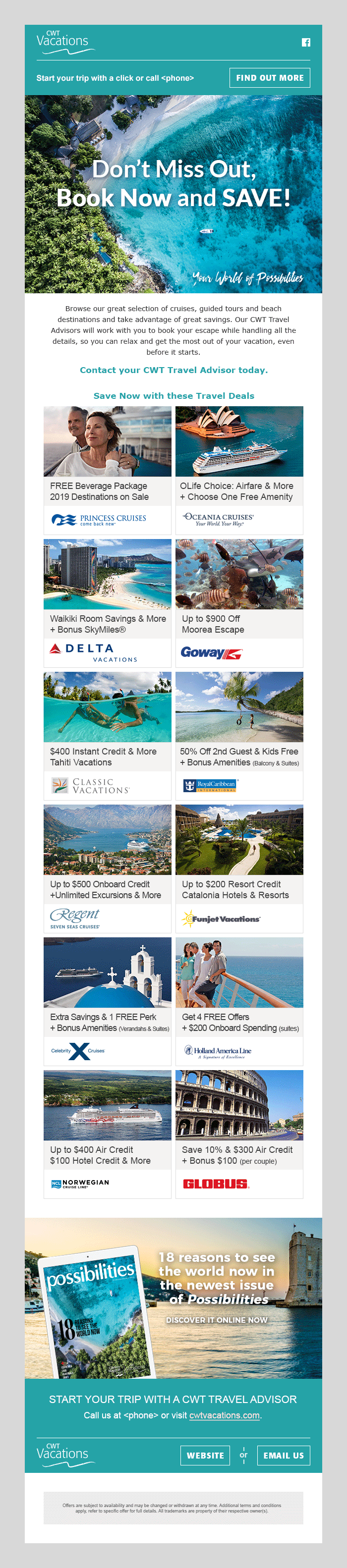This screenshot has height=1568, width=347.
Task: Open the Princess Cruises free beverage package deal
Action: (107, 470)
